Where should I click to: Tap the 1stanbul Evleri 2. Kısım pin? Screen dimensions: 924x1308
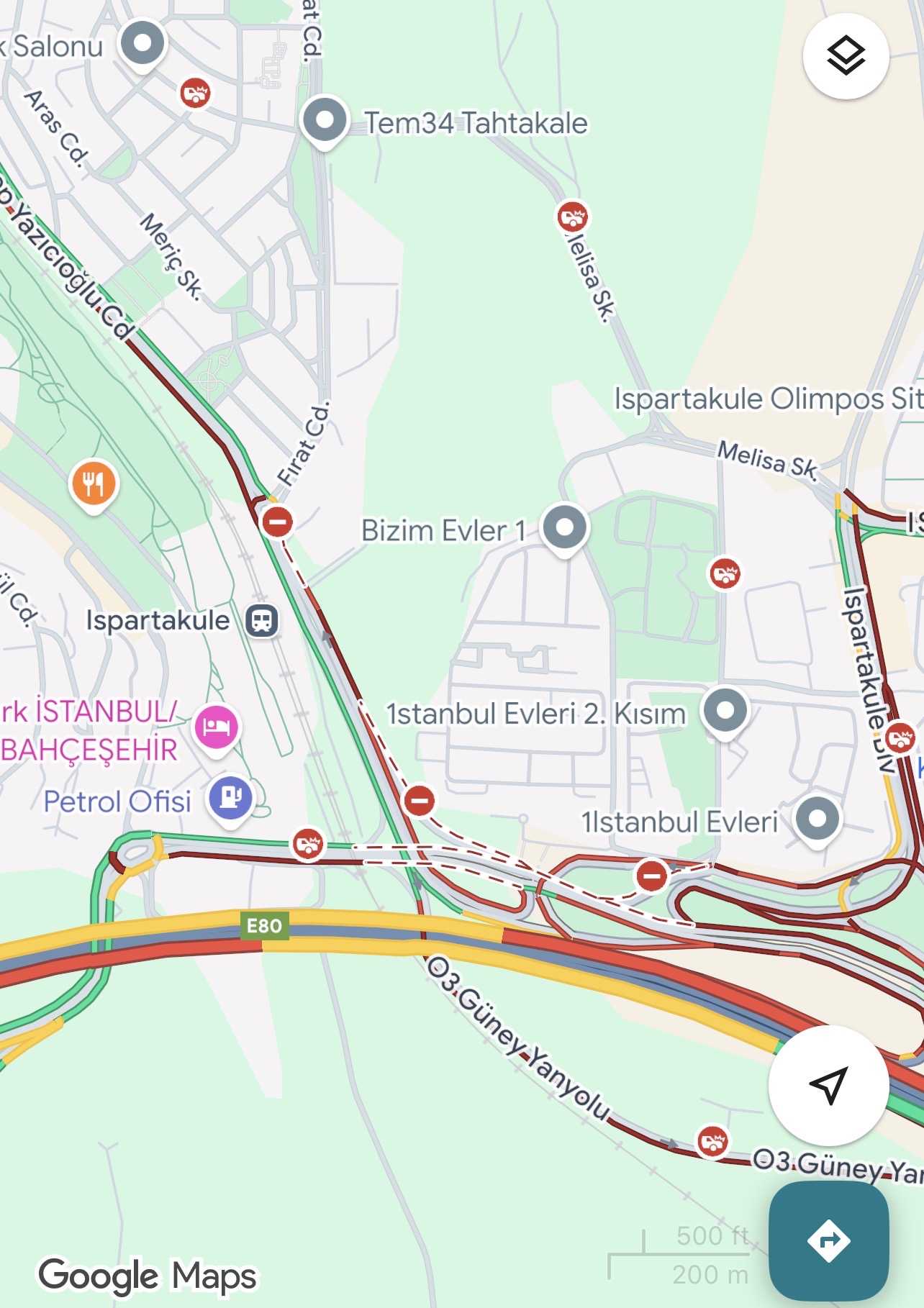click(x=725, y=712)
